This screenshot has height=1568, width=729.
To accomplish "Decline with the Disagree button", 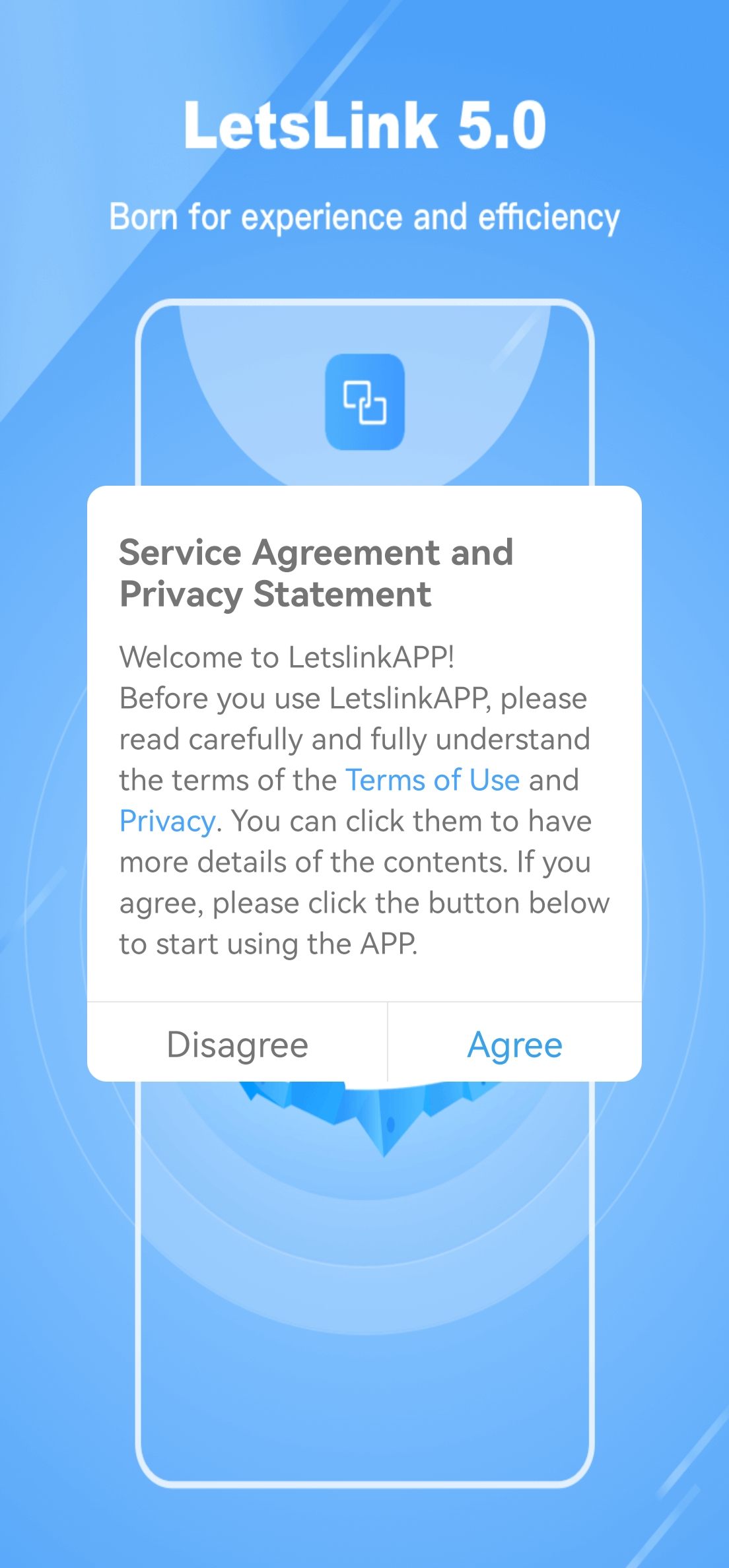I will (x=237, y=1044).
